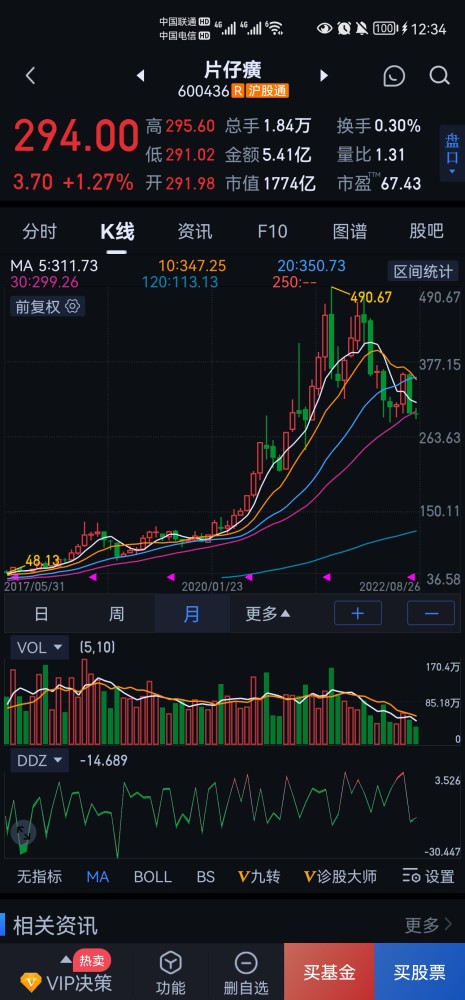Switch to the 资讯 tab
This screenshot has height=1000, width=465.
(x=195, y=232)
